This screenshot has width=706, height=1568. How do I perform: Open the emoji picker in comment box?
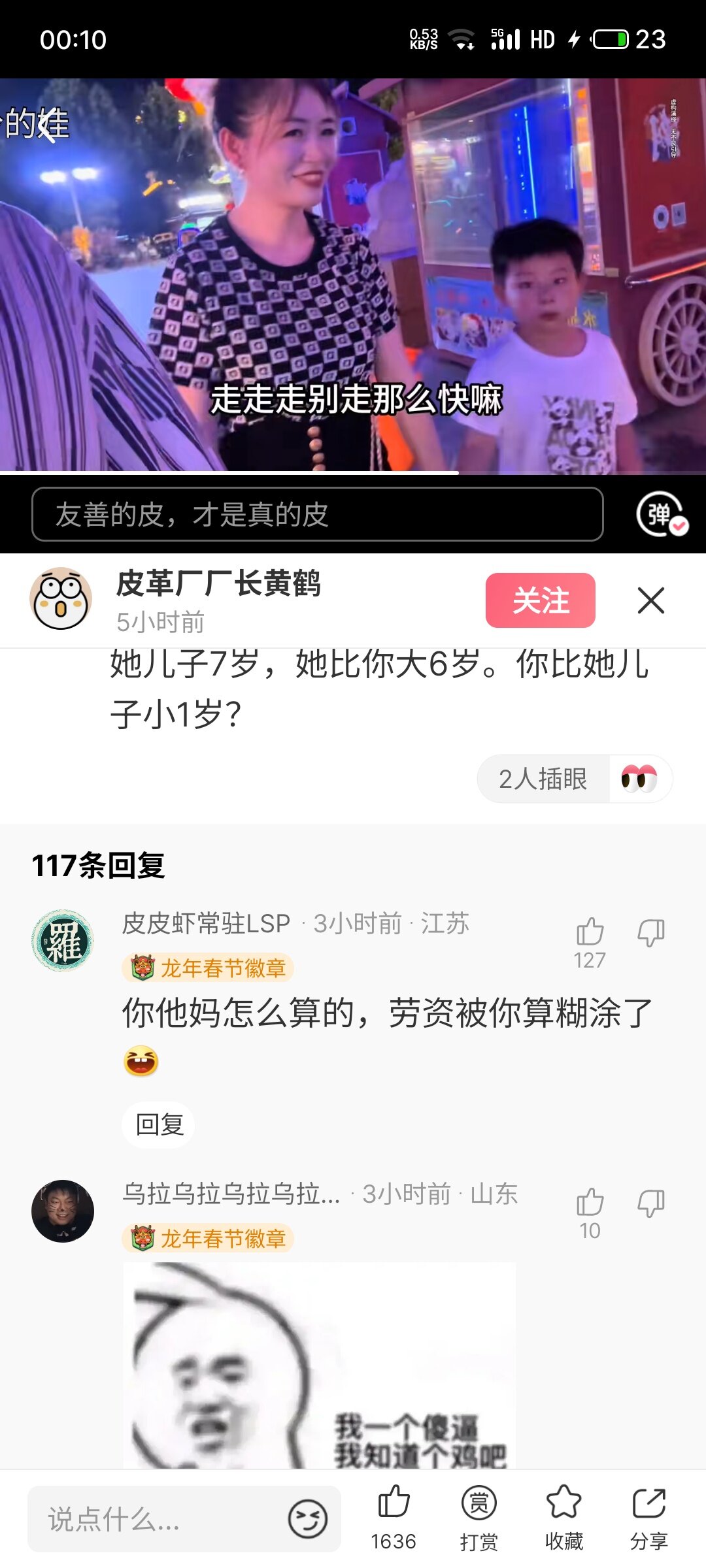(x=307, y=1520)
